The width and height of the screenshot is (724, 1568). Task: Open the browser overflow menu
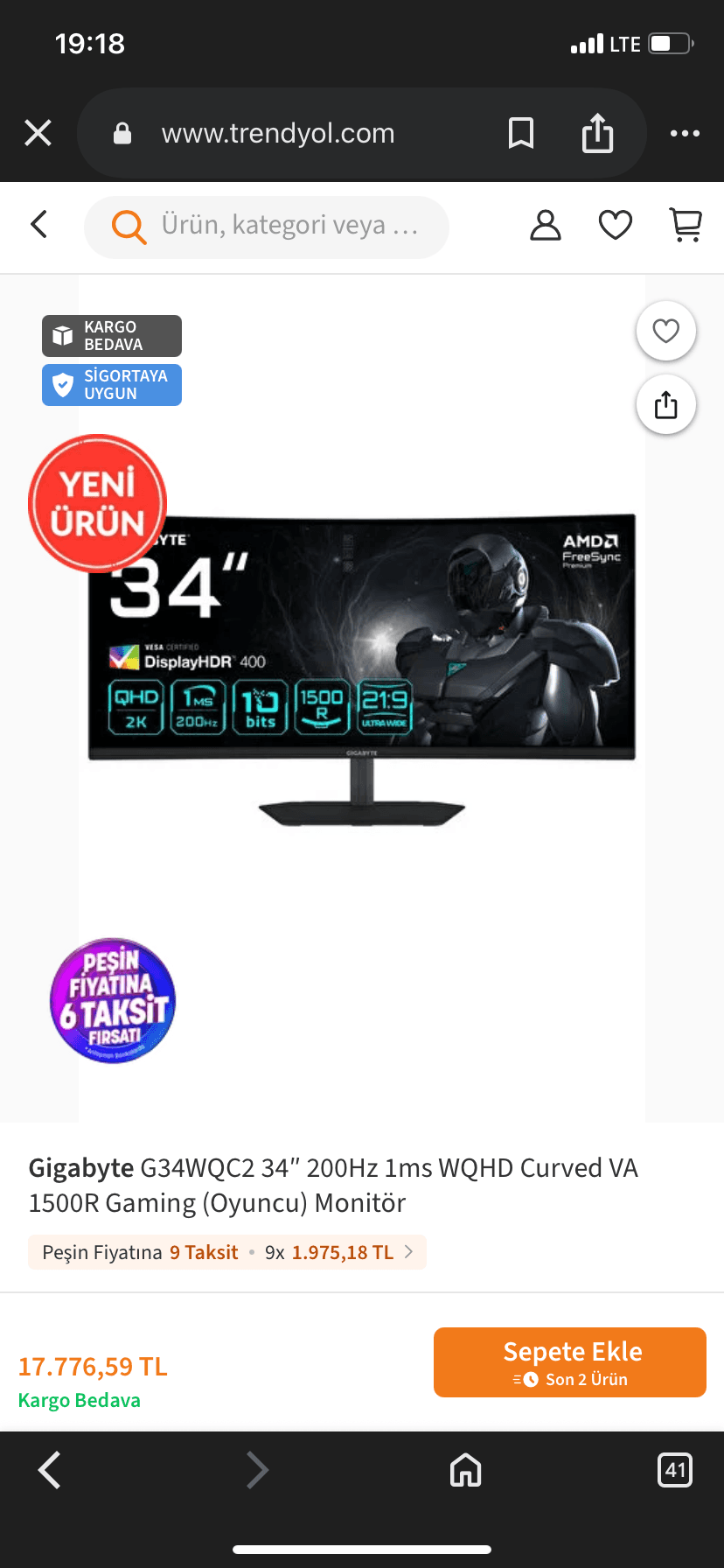click(685, 133)
